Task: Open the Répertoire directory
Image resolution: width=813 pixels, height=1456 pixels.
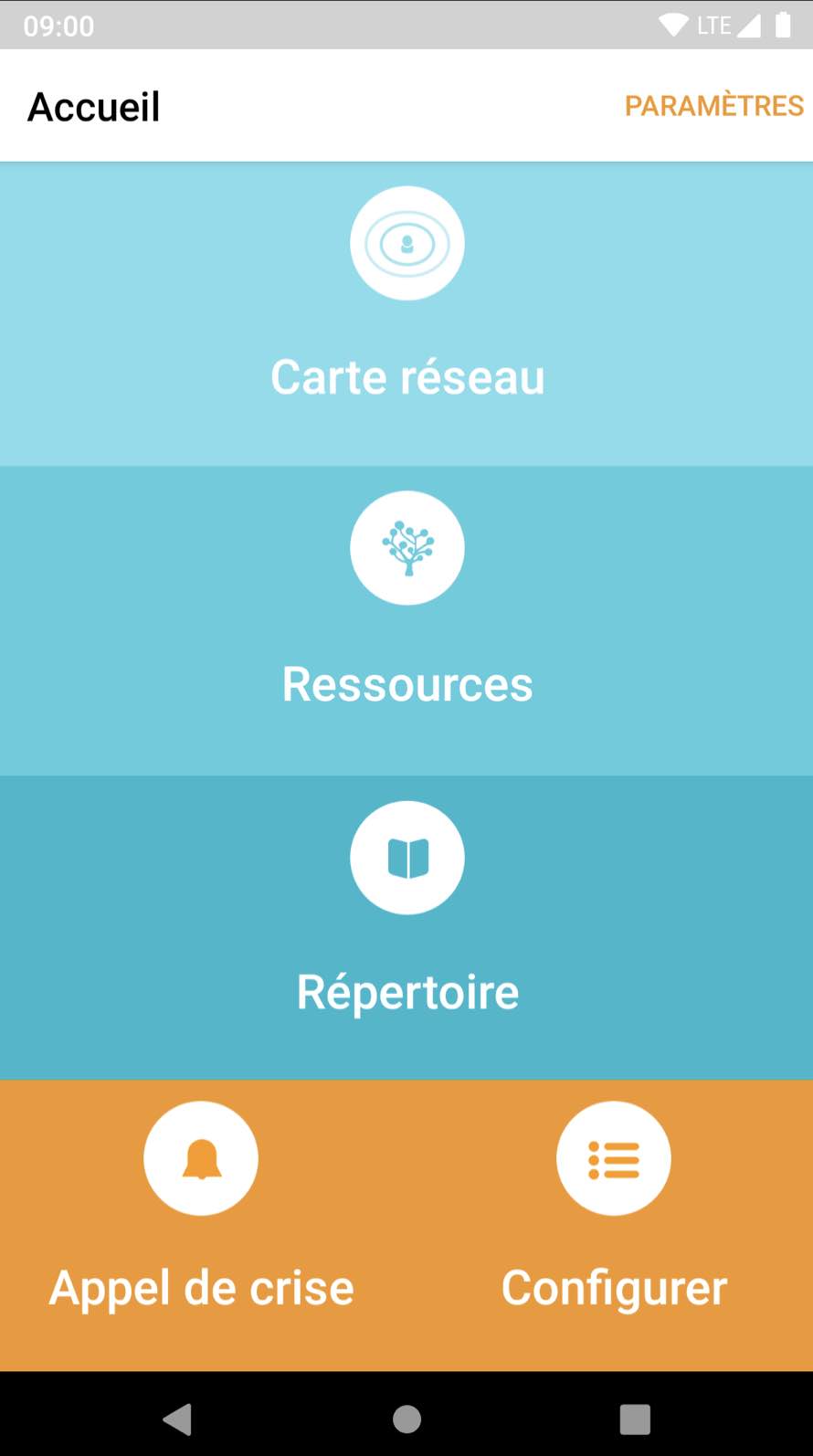Action: coord(406,928)
